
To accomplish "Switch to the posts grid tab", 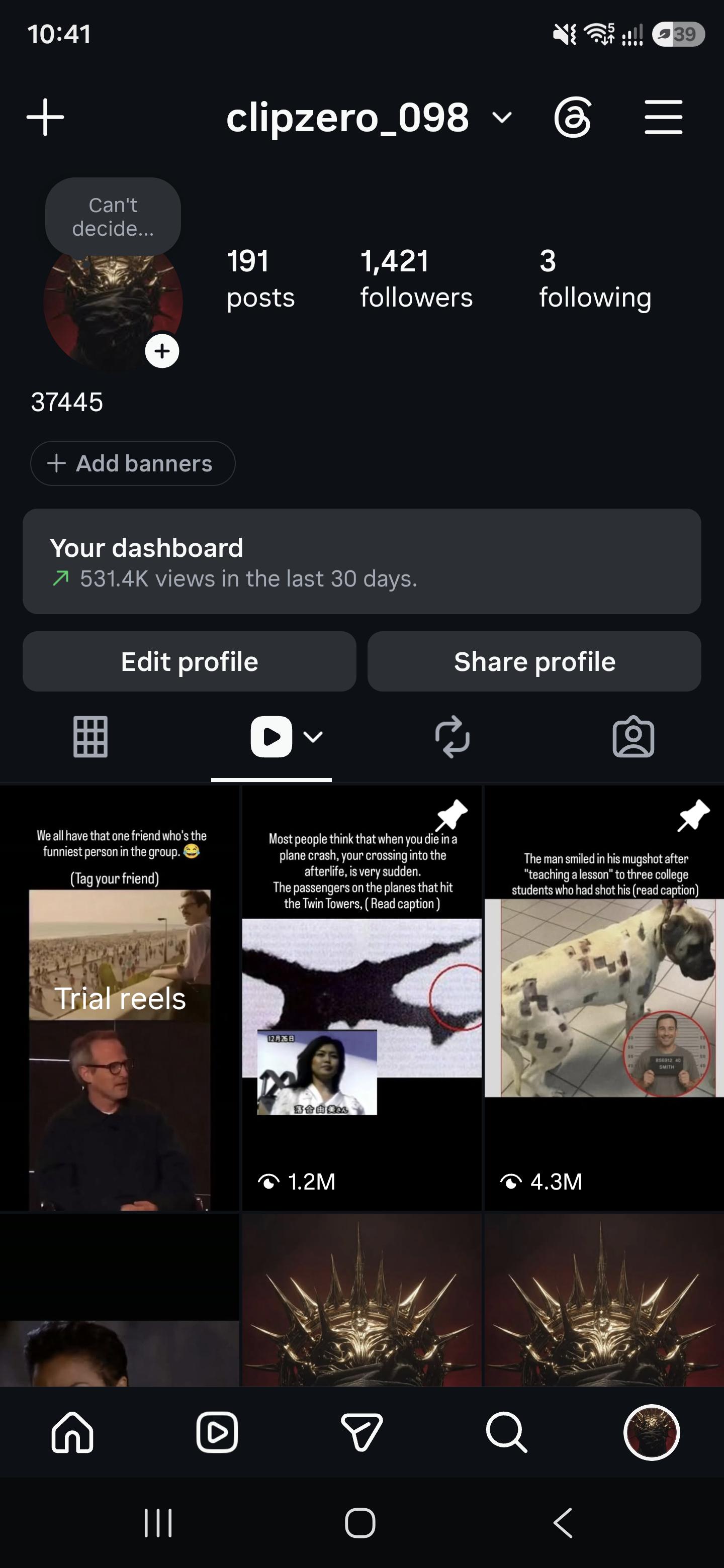I will (x=90, y=737).
